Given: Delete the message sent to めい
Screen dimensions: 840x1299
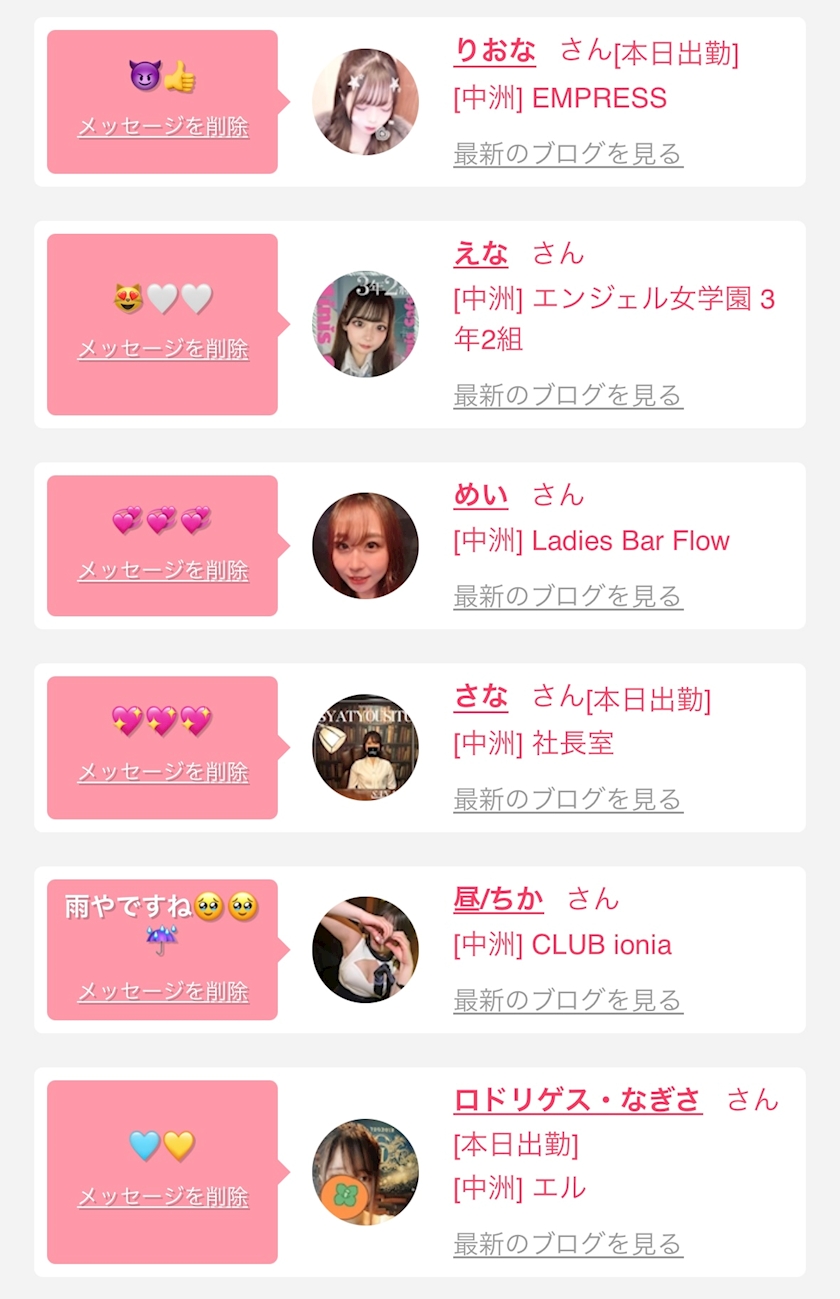Looking at the screenshot, I should pos(163,570).
